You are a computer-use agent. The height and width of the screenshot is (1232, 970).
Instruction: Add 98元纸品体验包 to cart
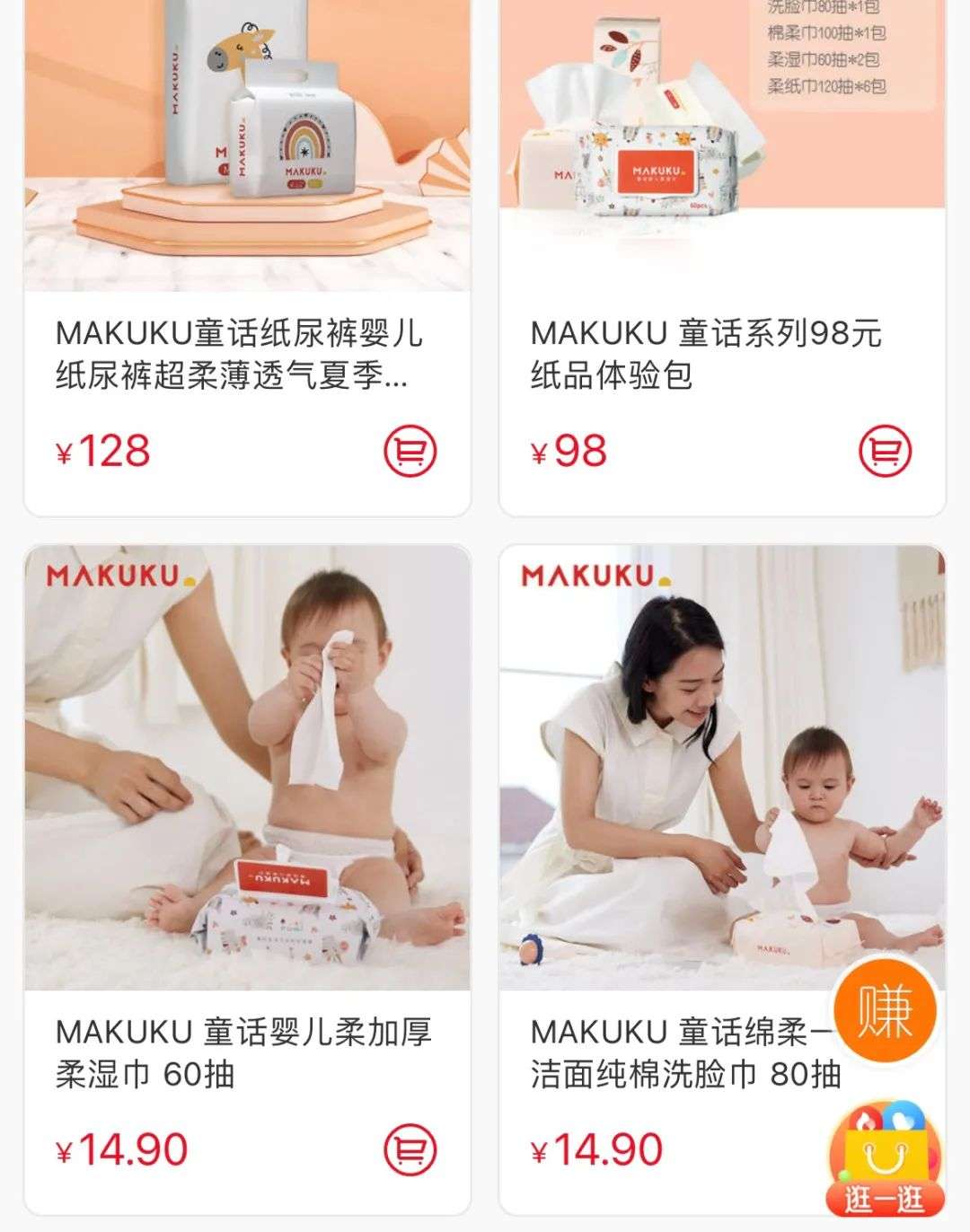tap(885, 451)
